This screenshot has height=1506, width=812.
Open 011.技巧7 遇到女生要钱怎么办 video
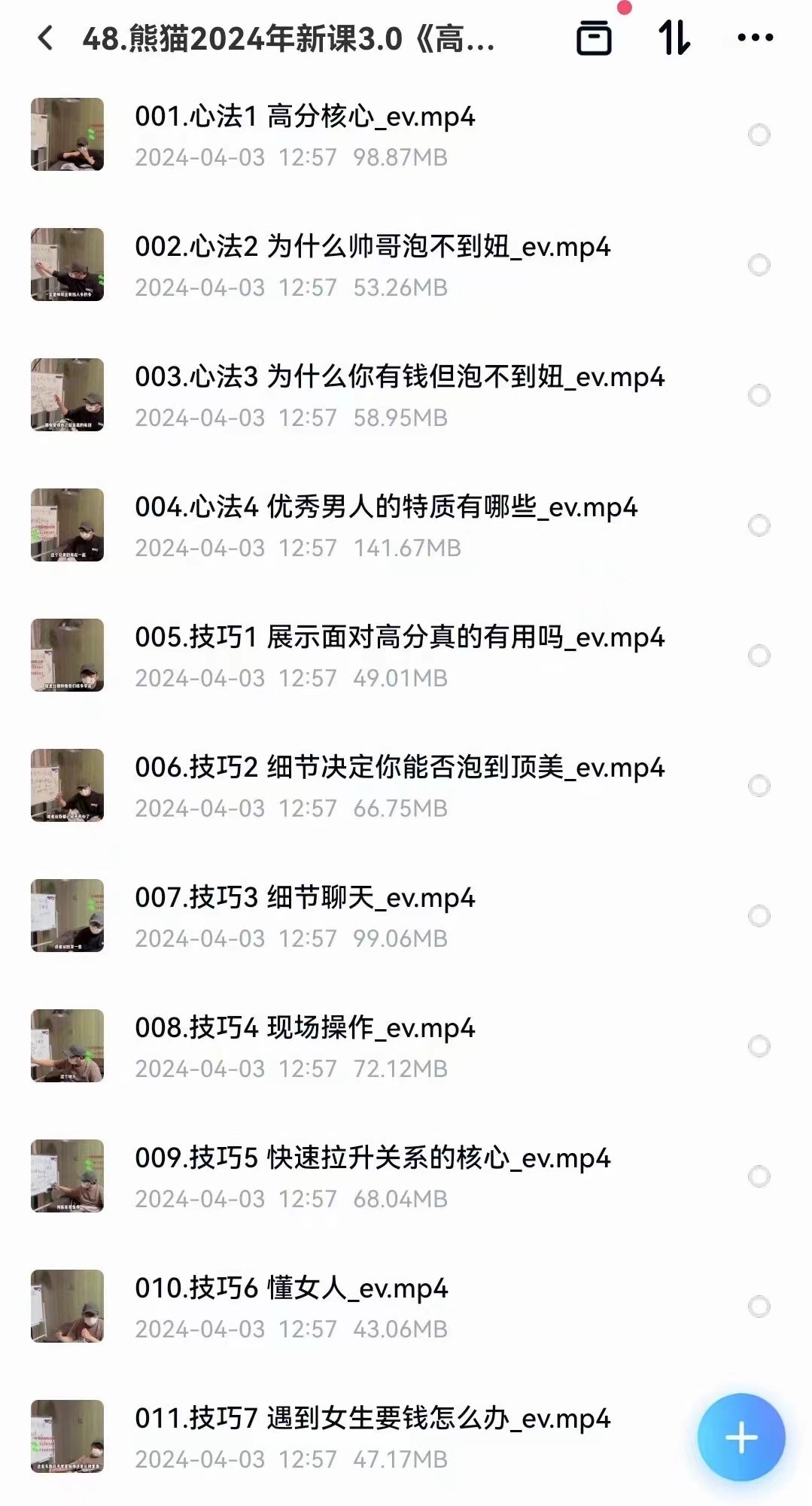[x=373, y=1419]
